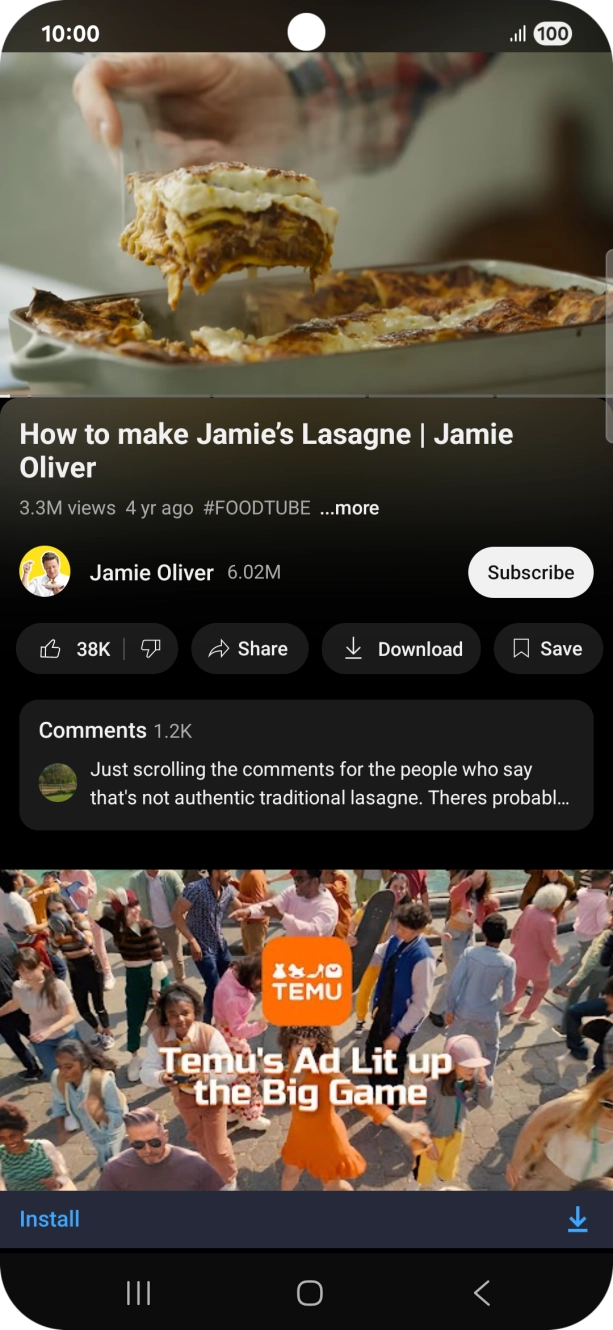Viewport: 613px width, 1330px height.
Task: Open the Temu Big Game ad
Action: [x=306, y=1028]
